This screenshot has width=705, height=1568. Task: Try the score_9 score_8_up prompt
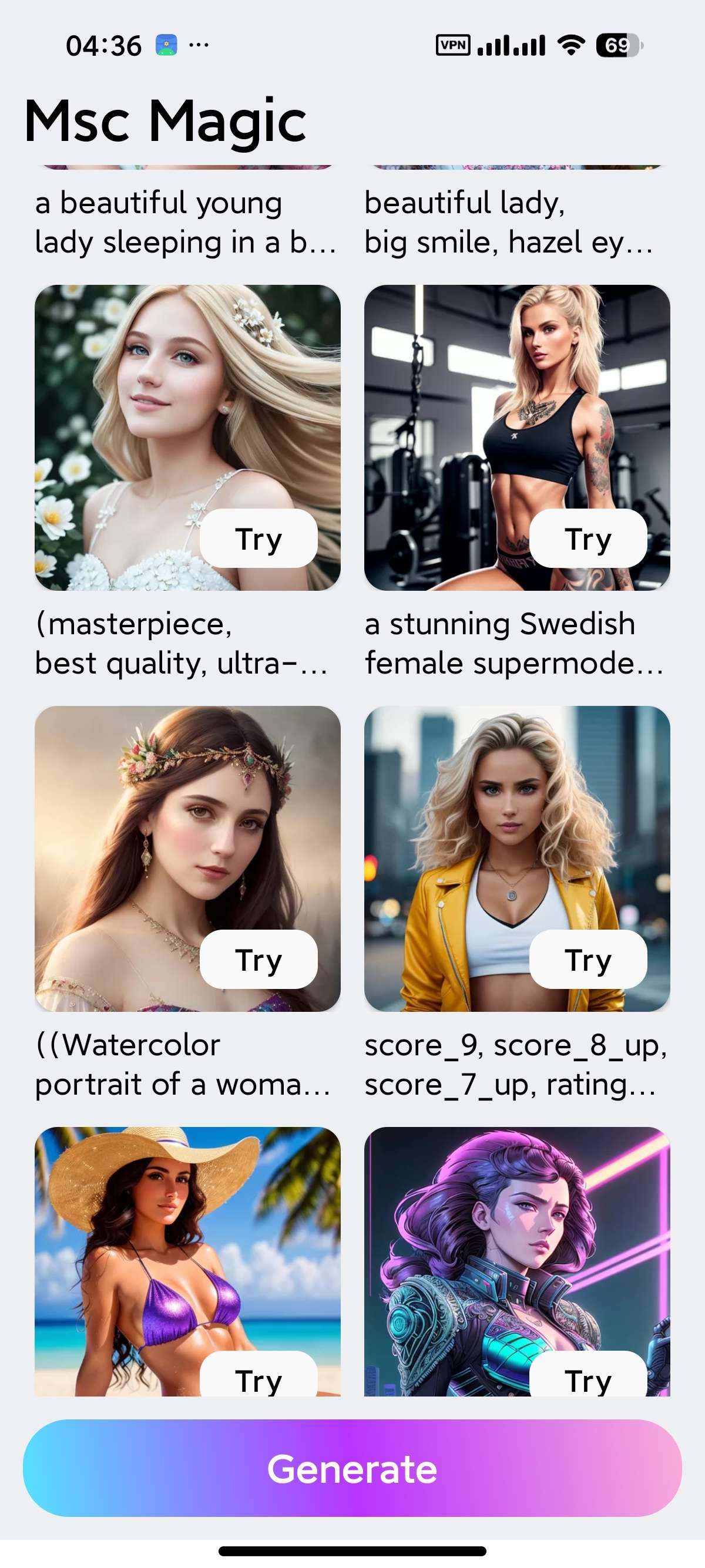tap(588, 960)
